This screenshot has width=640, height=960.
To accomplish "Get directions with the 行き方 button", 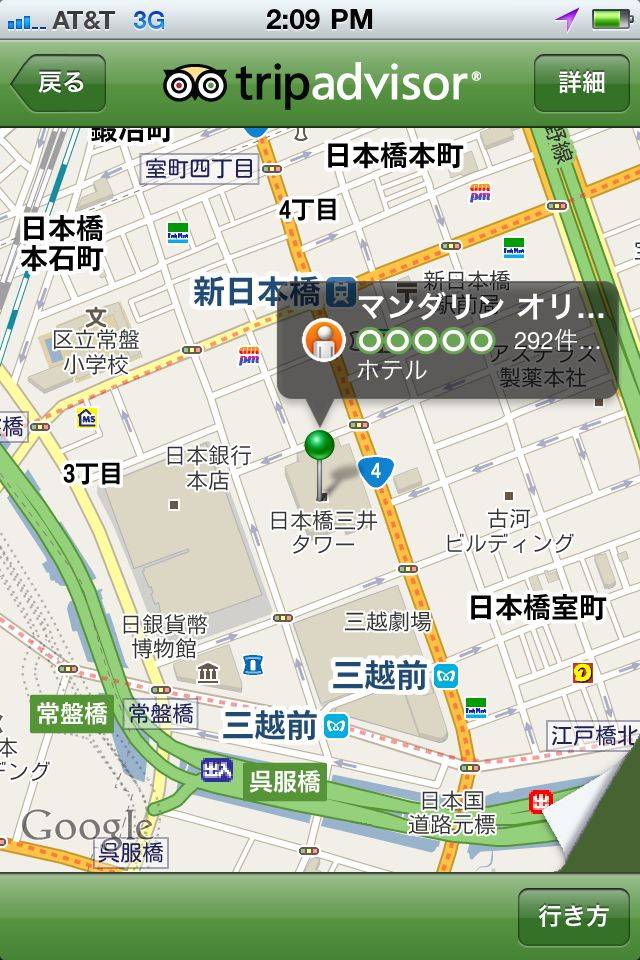I will [x=573, y=916].
